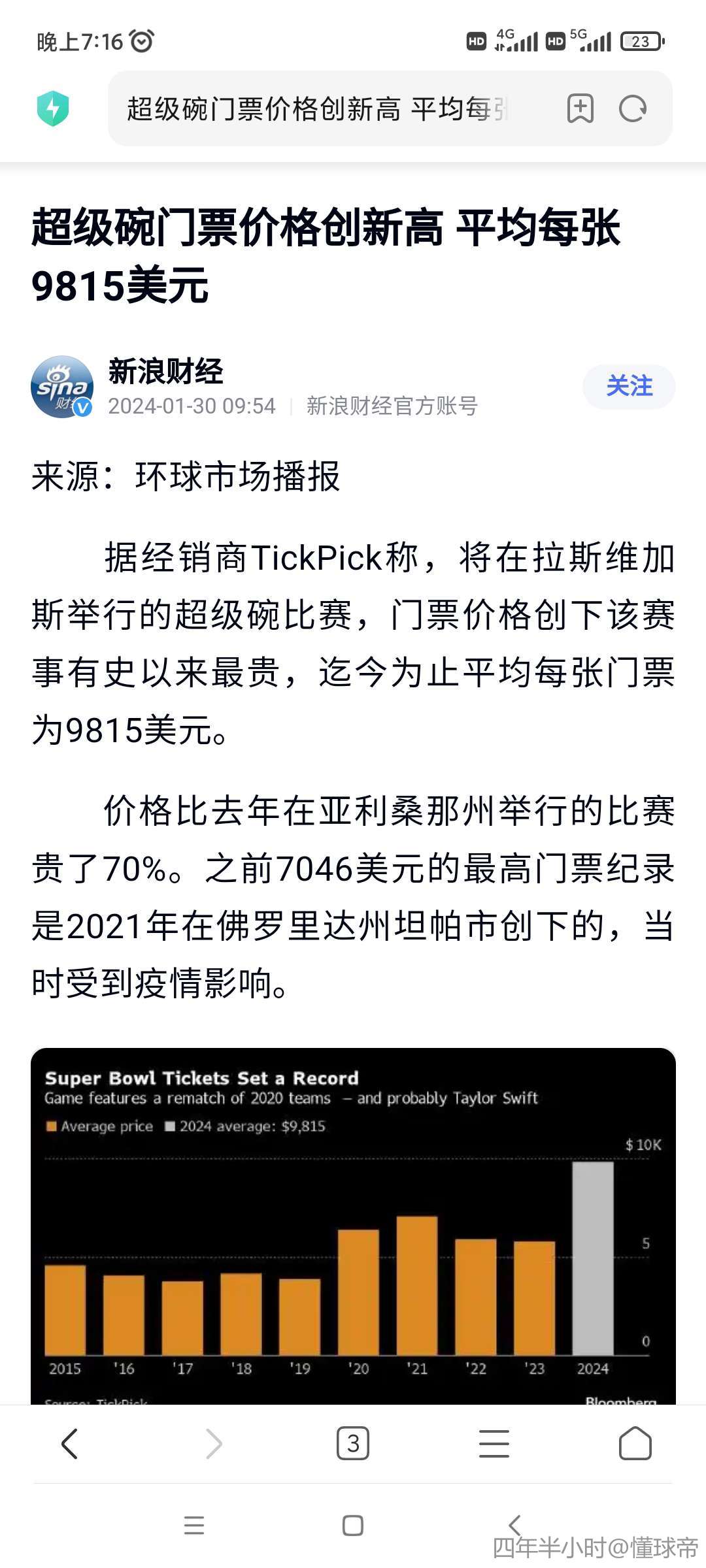
Task: Go to the browser home page
Action: tap(635, 1443)
